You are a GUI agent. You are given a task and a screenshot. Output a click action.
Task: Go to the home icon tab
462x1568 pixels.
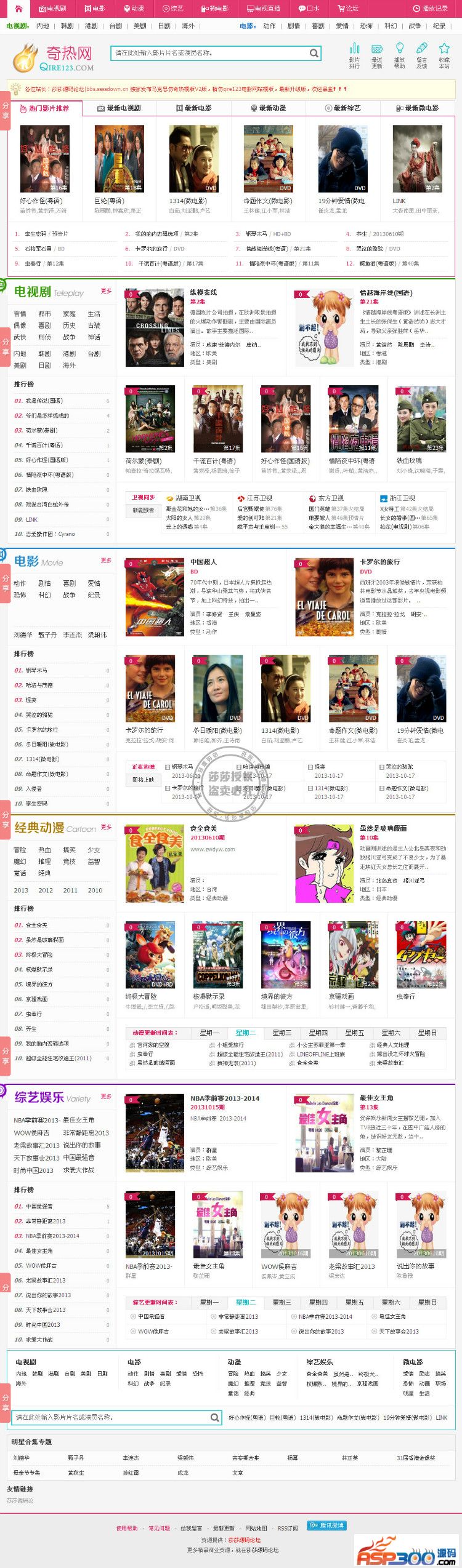click(18, 9)
